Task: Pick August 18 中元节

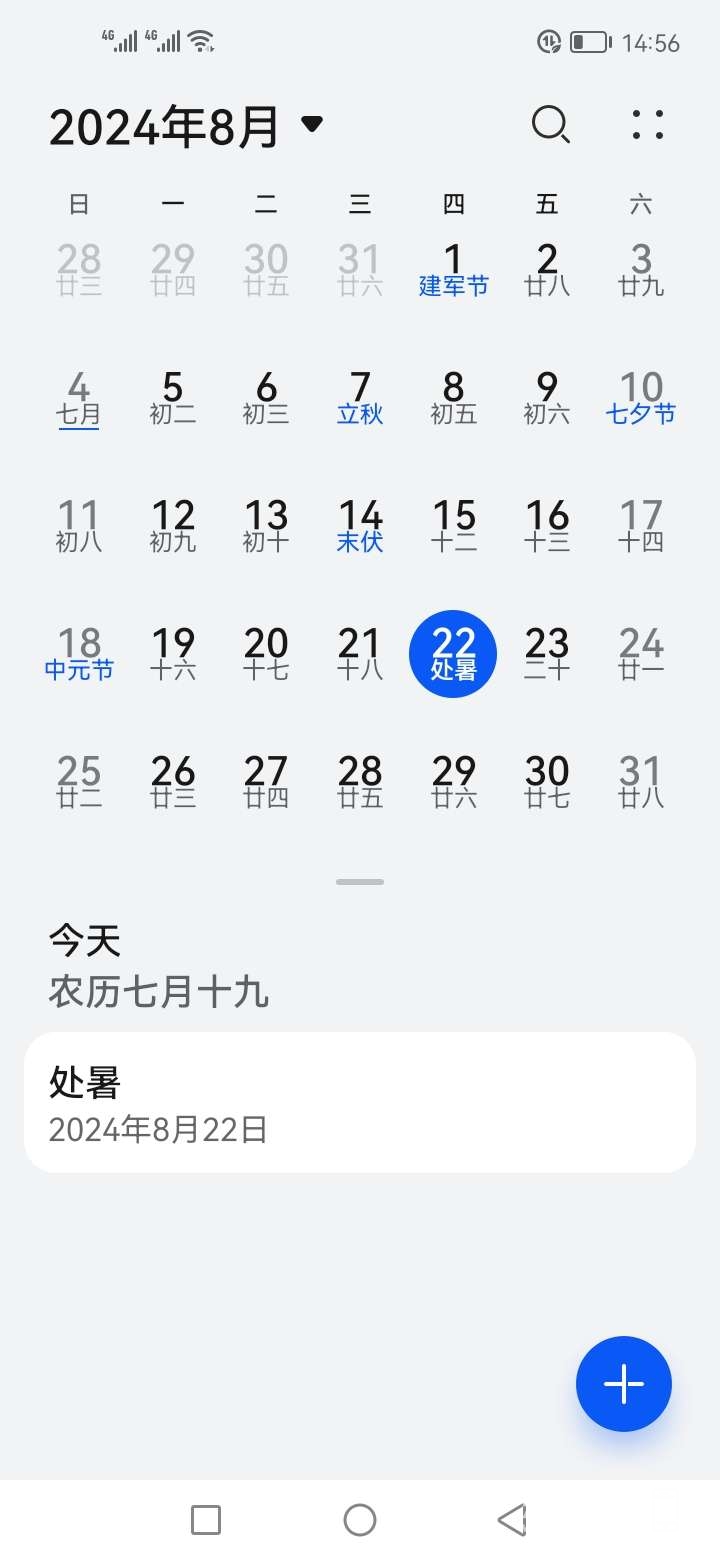Action: point(79,654)
